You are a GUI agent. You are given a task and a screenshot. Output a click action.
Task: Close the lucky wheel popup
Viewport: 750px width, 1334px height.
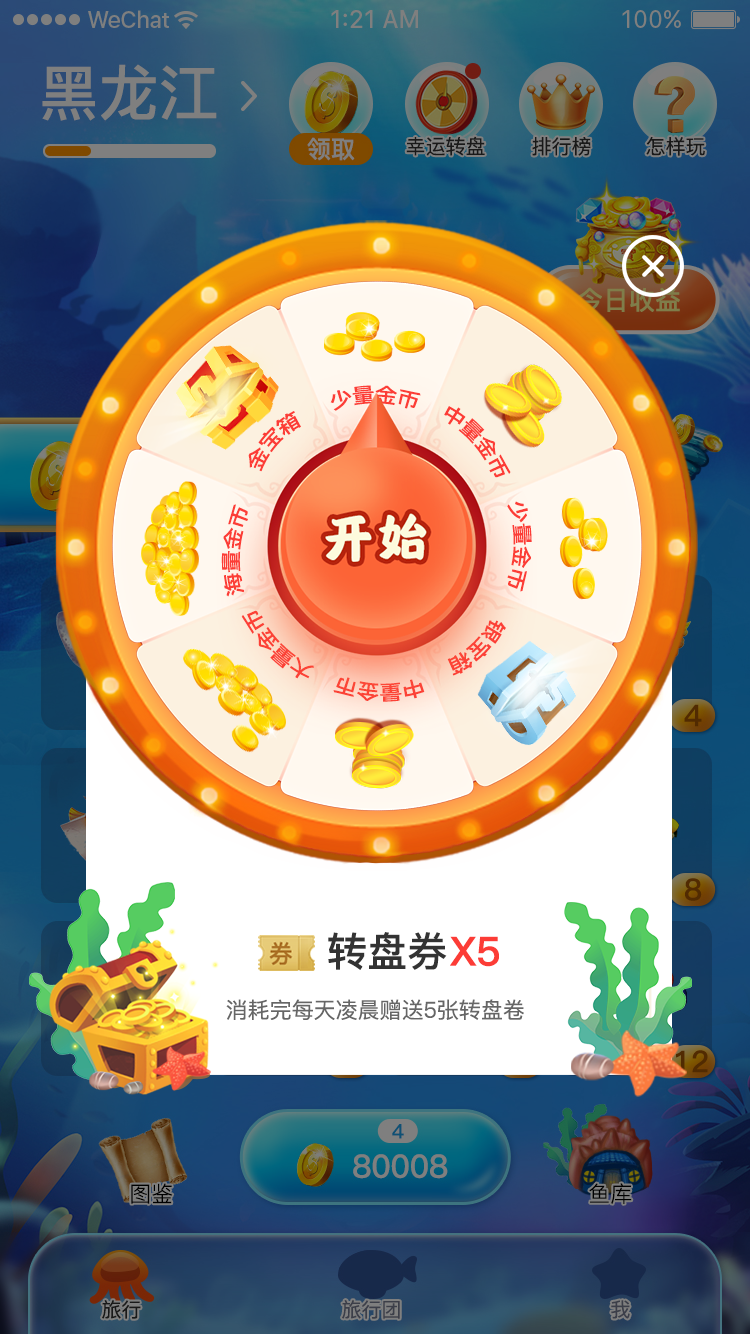[652, 266]
